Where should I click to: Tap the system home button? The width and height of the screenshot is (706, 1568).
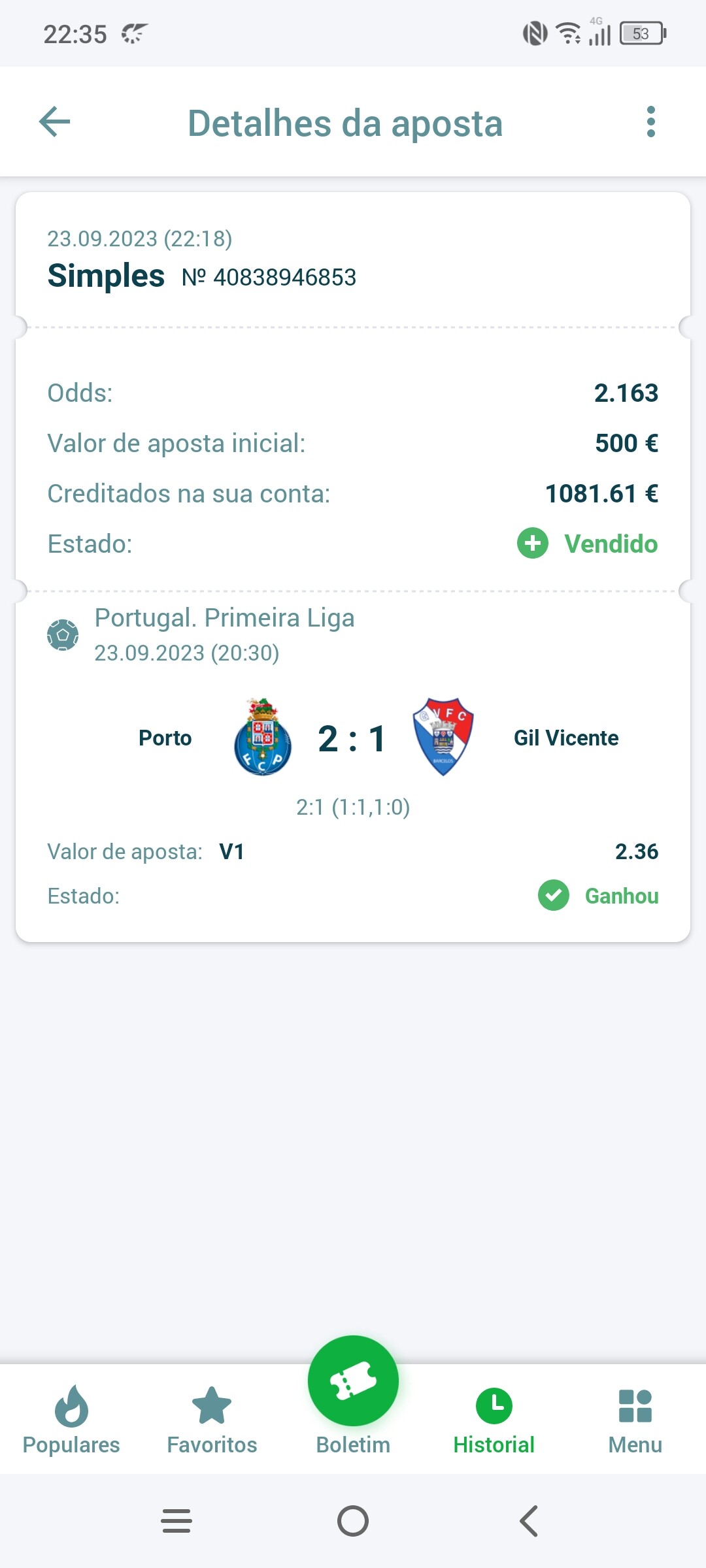[353, 1521]
